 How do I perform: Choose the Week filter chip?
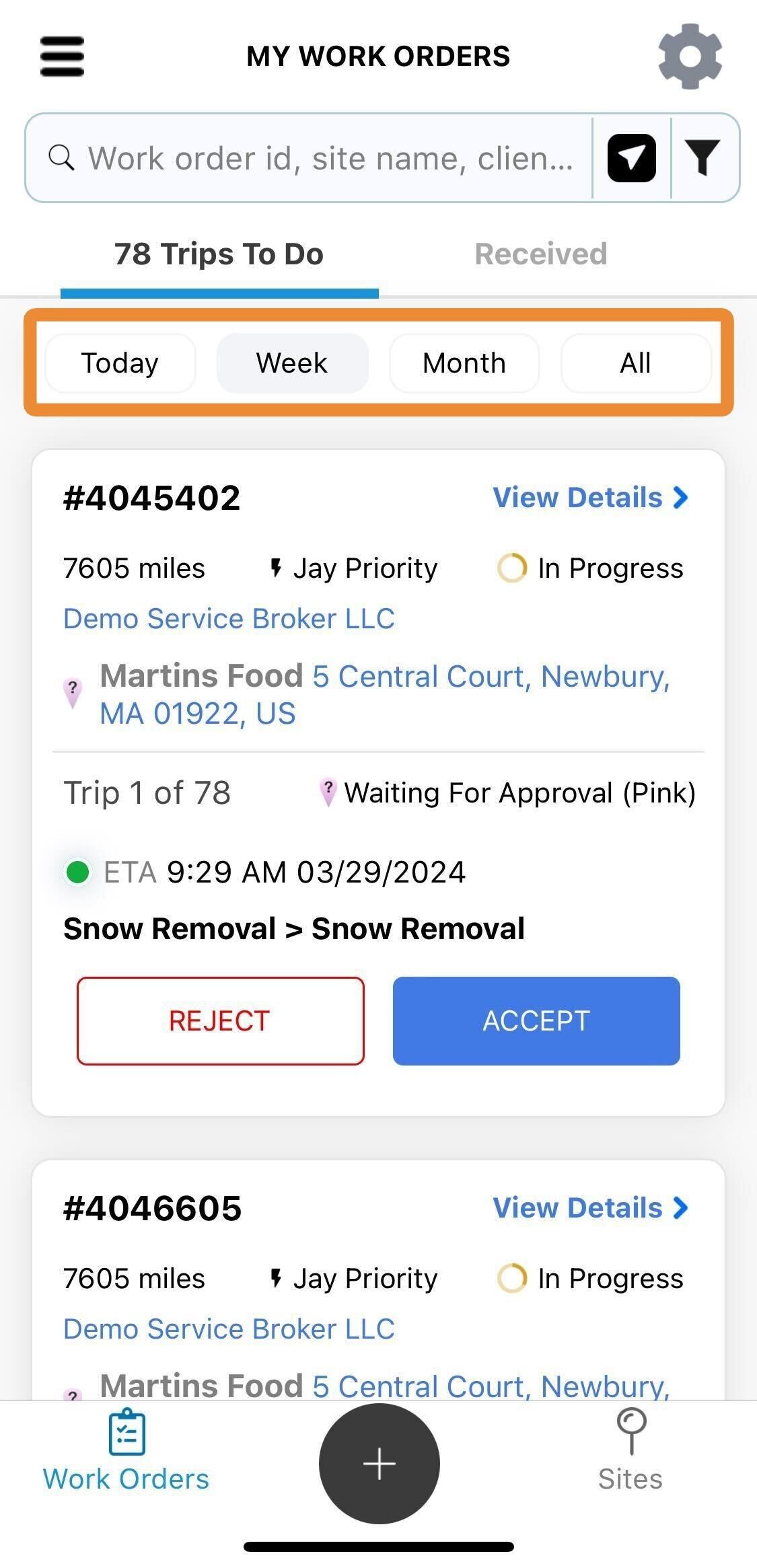[292, 363]
